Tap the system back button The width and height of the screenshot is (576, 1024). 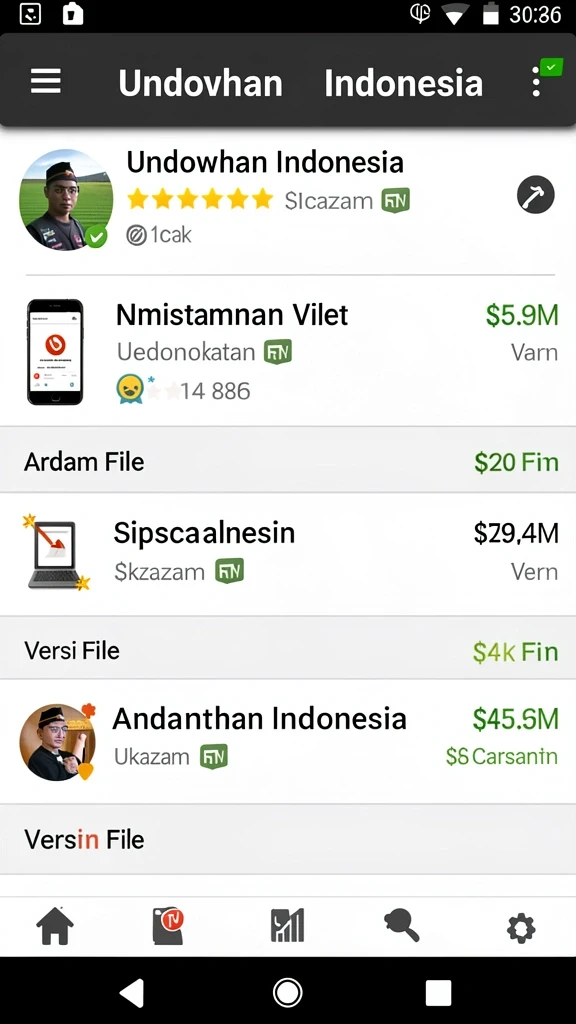click(x=133, y=993)
